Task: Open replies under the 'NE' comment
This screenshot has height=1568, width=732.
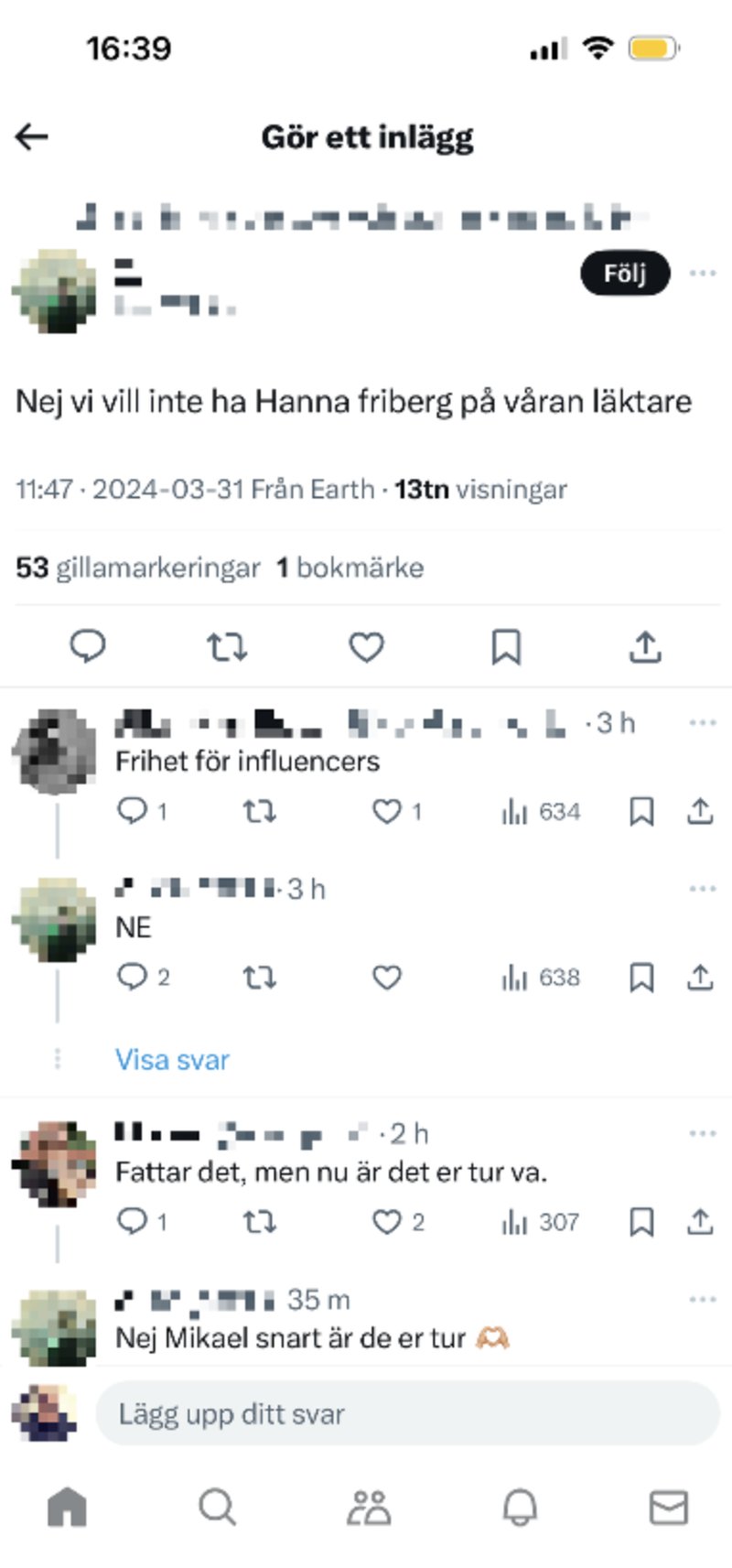Action: click(x=133, y=977)
